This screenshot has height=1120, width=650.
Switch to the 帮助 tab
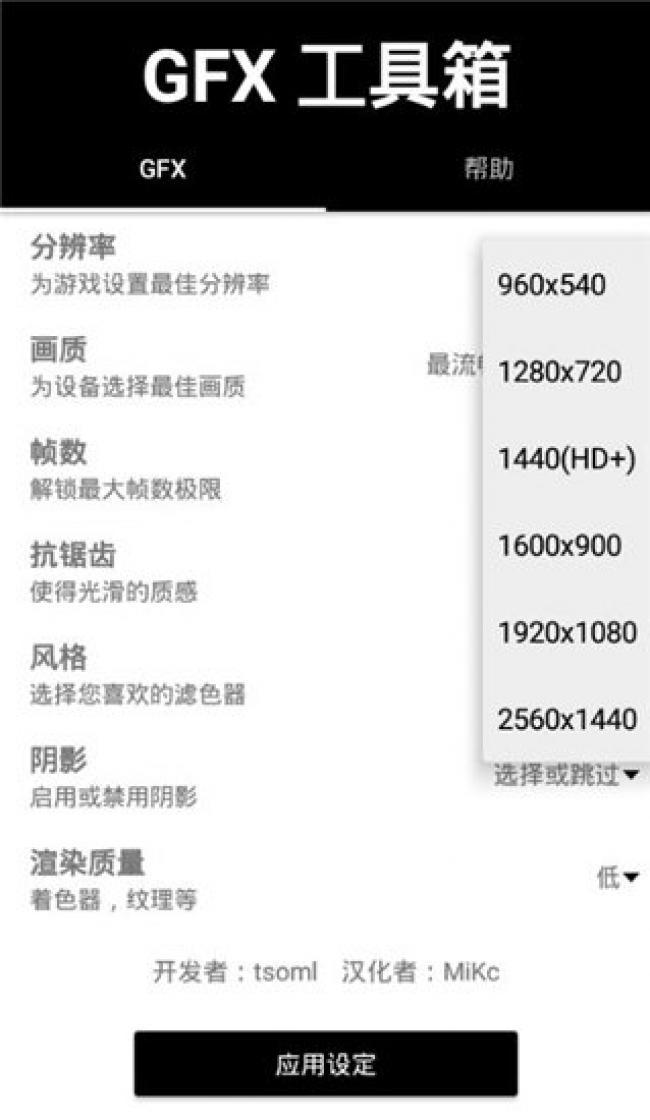488,169
